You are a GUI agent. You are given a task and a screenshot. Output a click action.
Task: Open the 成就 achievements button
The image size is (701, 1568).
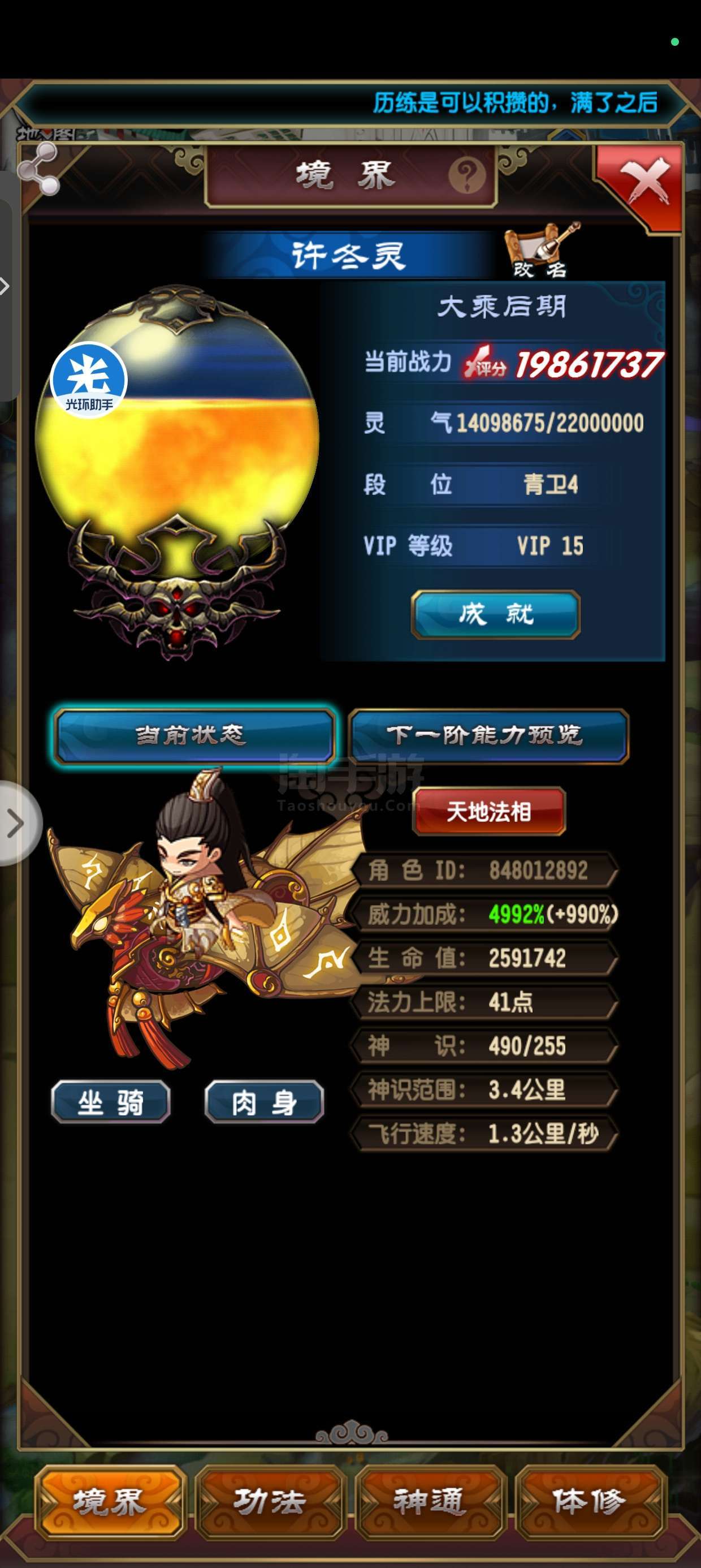(x=495, y=614)
